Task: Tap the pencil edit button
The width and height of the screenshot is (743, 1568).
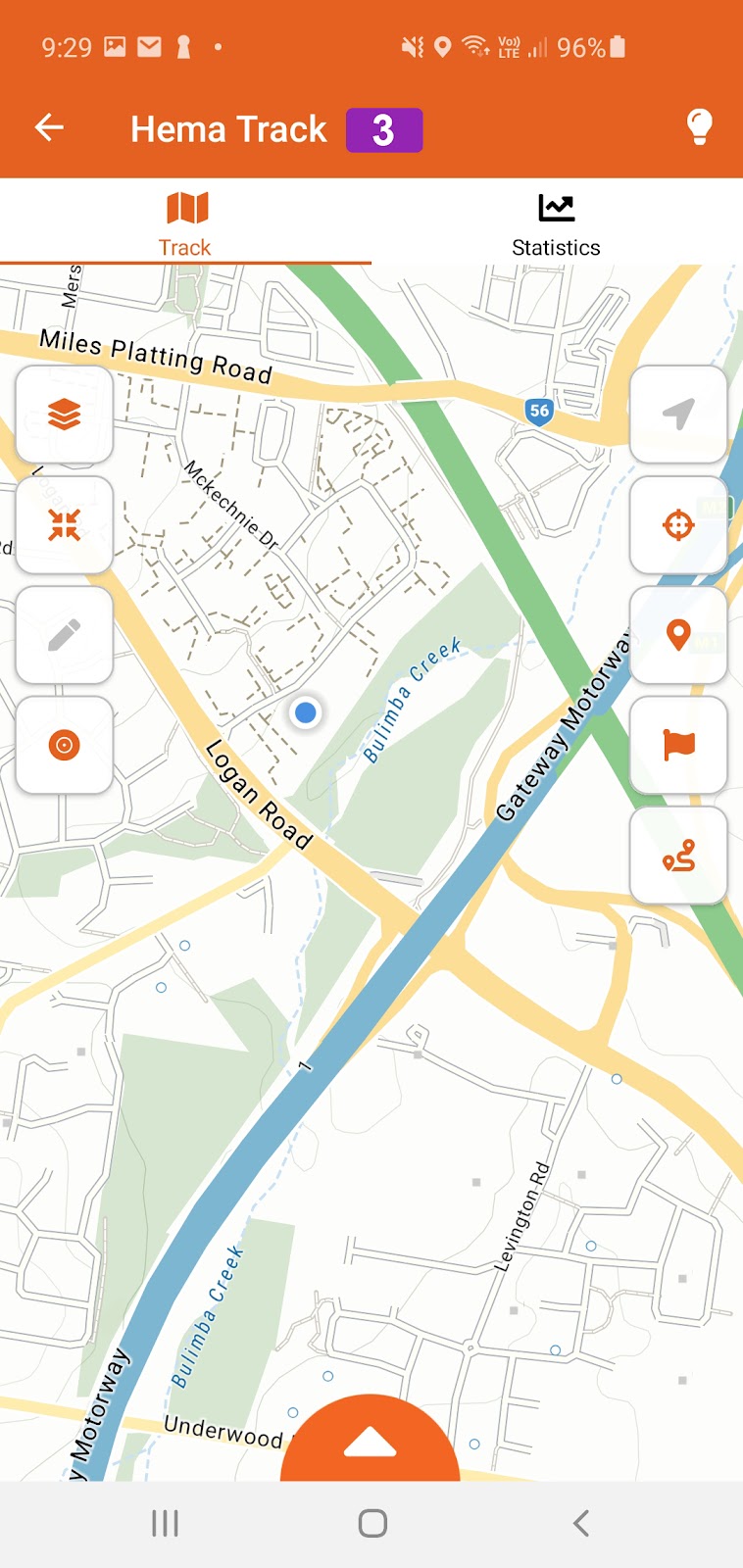Action: click(65, 635)
